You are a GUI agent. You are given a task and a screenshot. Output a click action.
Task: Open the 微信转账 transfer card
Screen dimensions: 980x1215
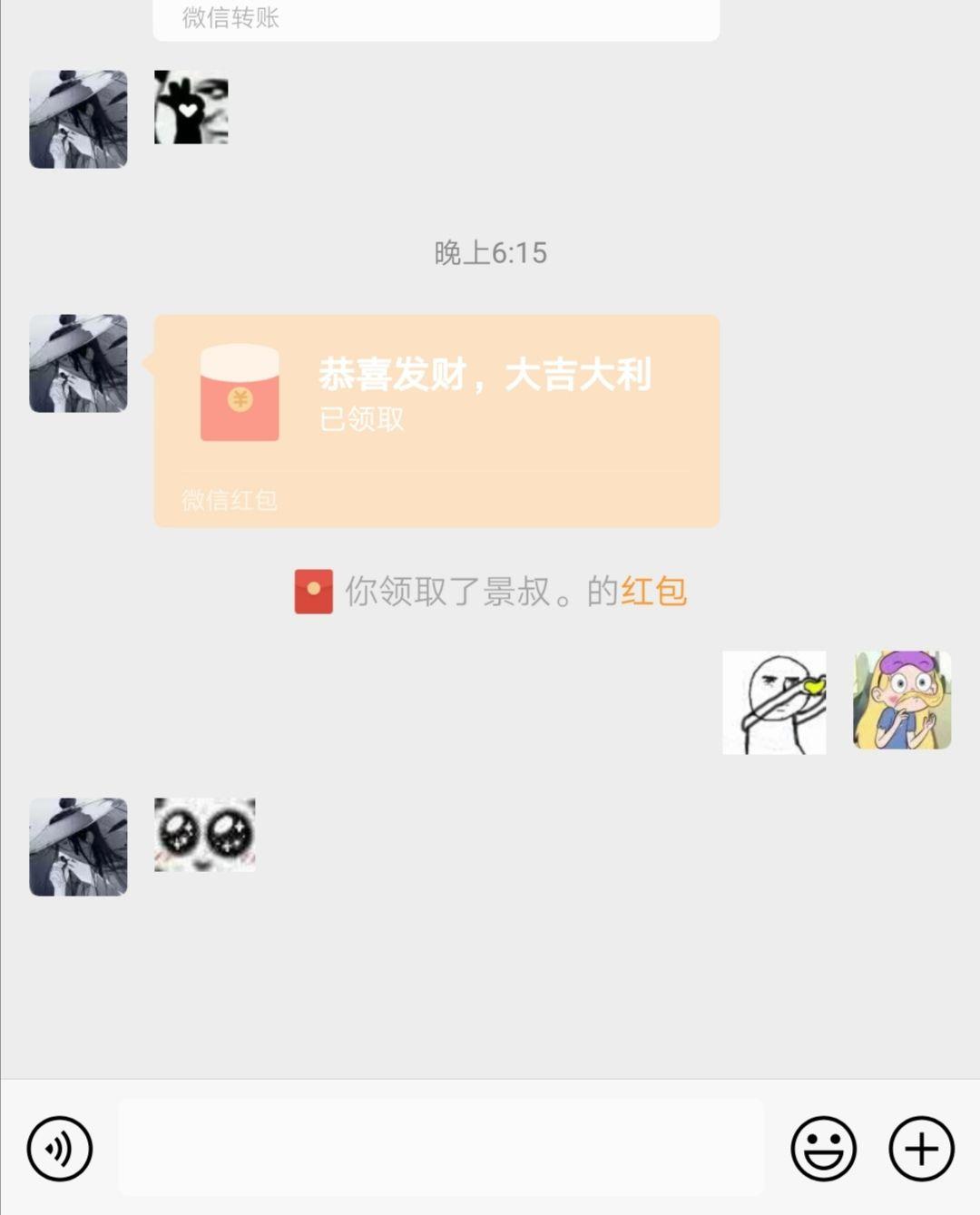pyautogui.click(x=436, y=20)
